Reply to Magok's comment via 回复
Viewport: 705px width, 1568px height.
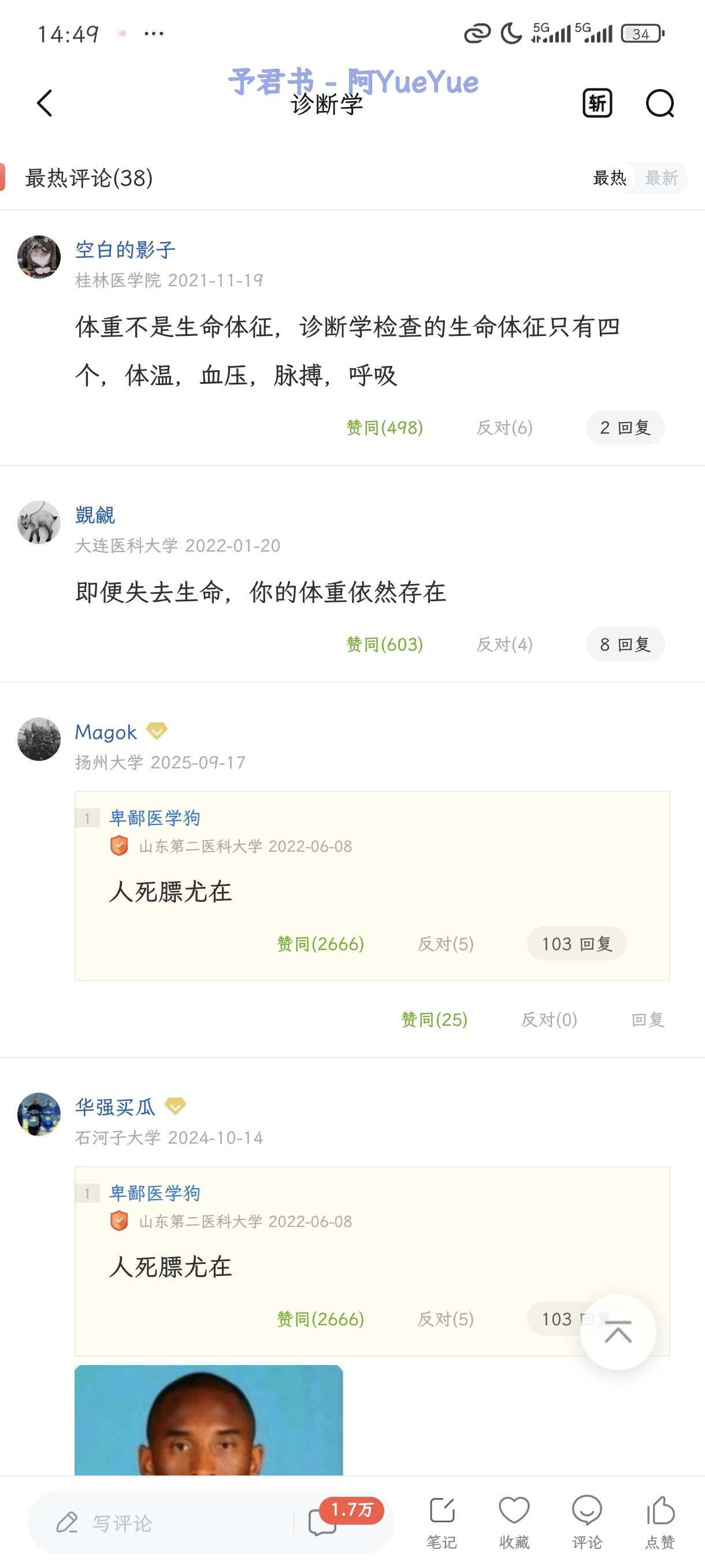coord(647,1019)
